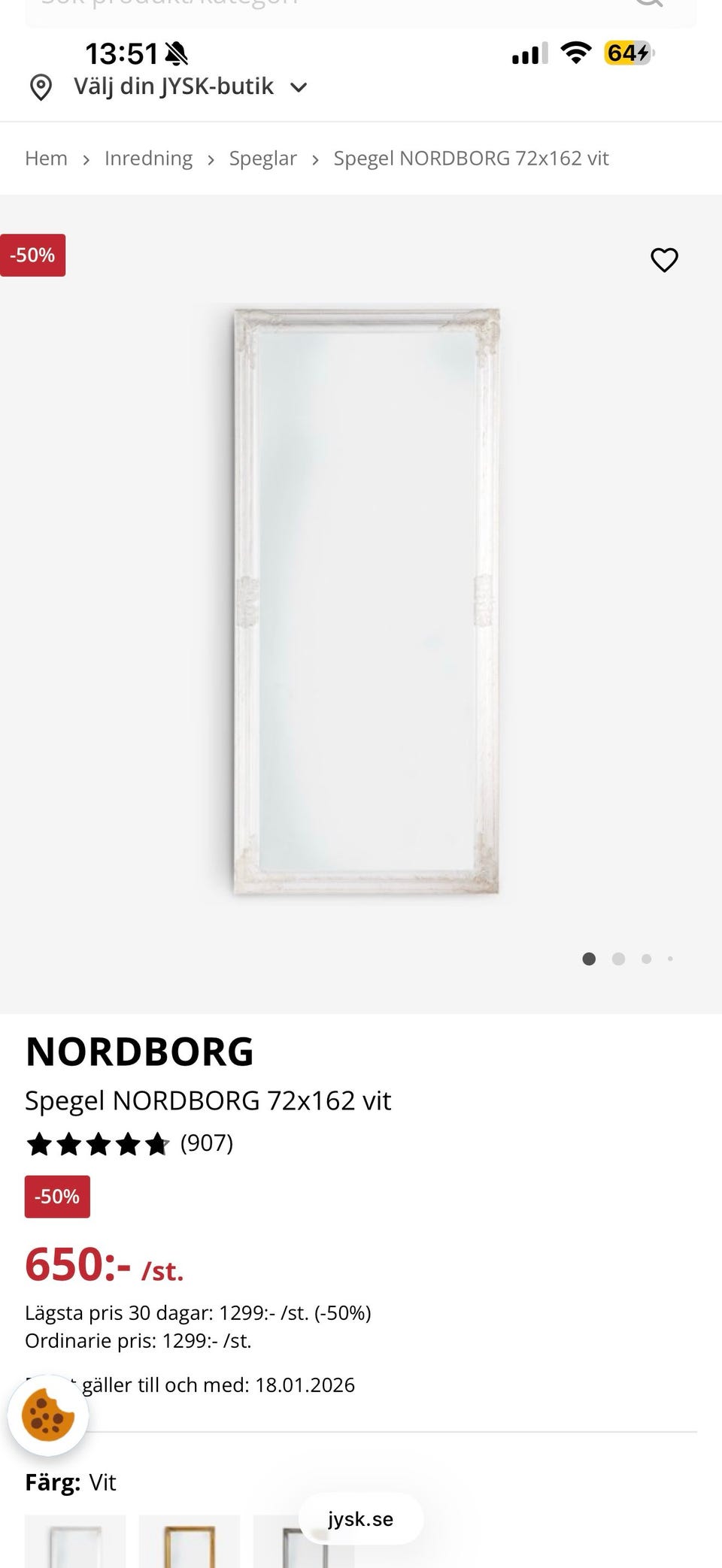The height and width of the screenshot is (1568, 722).
Task: Expand the Välj din JYSK-butik store selector
Action: tap(174, 86)
